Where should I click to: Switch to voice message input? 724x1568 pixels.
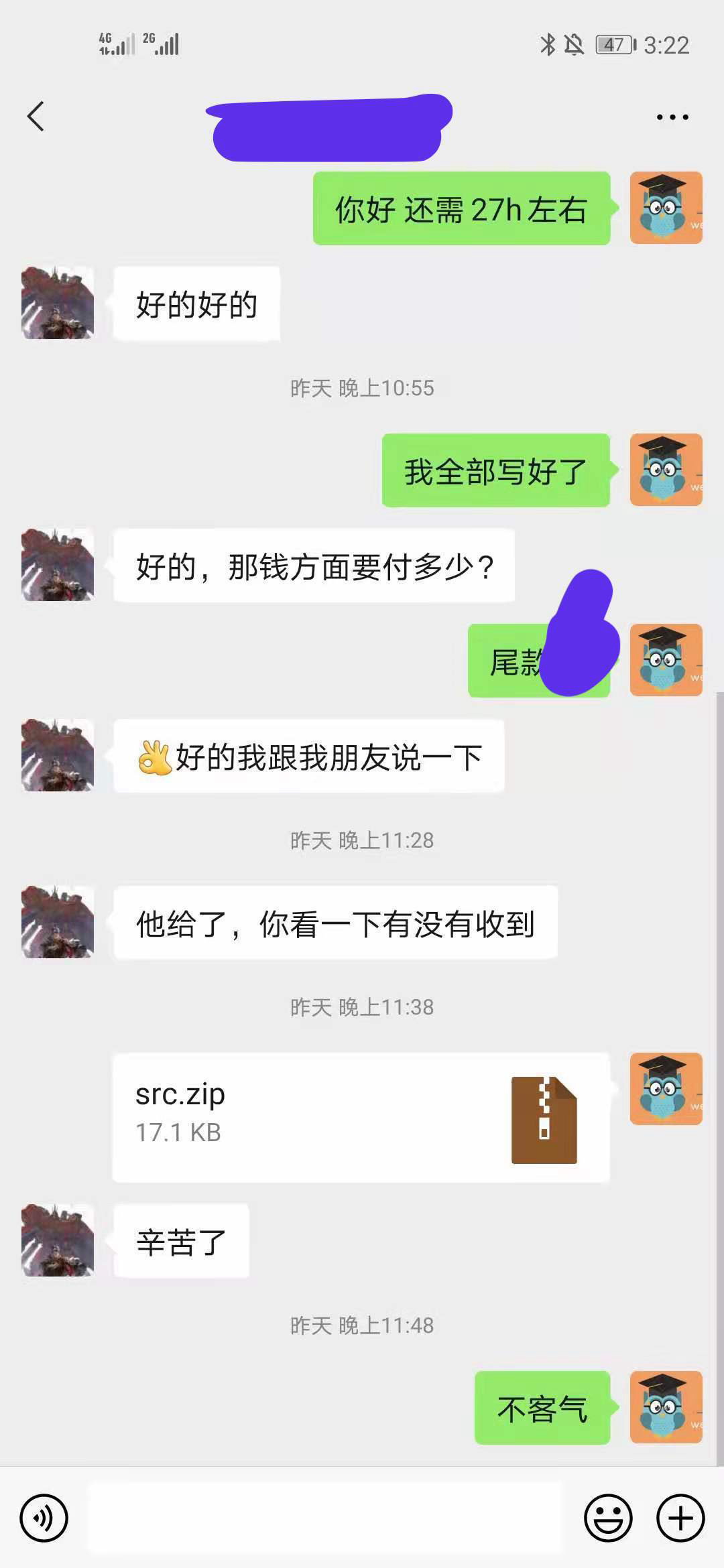(44, 1518)
